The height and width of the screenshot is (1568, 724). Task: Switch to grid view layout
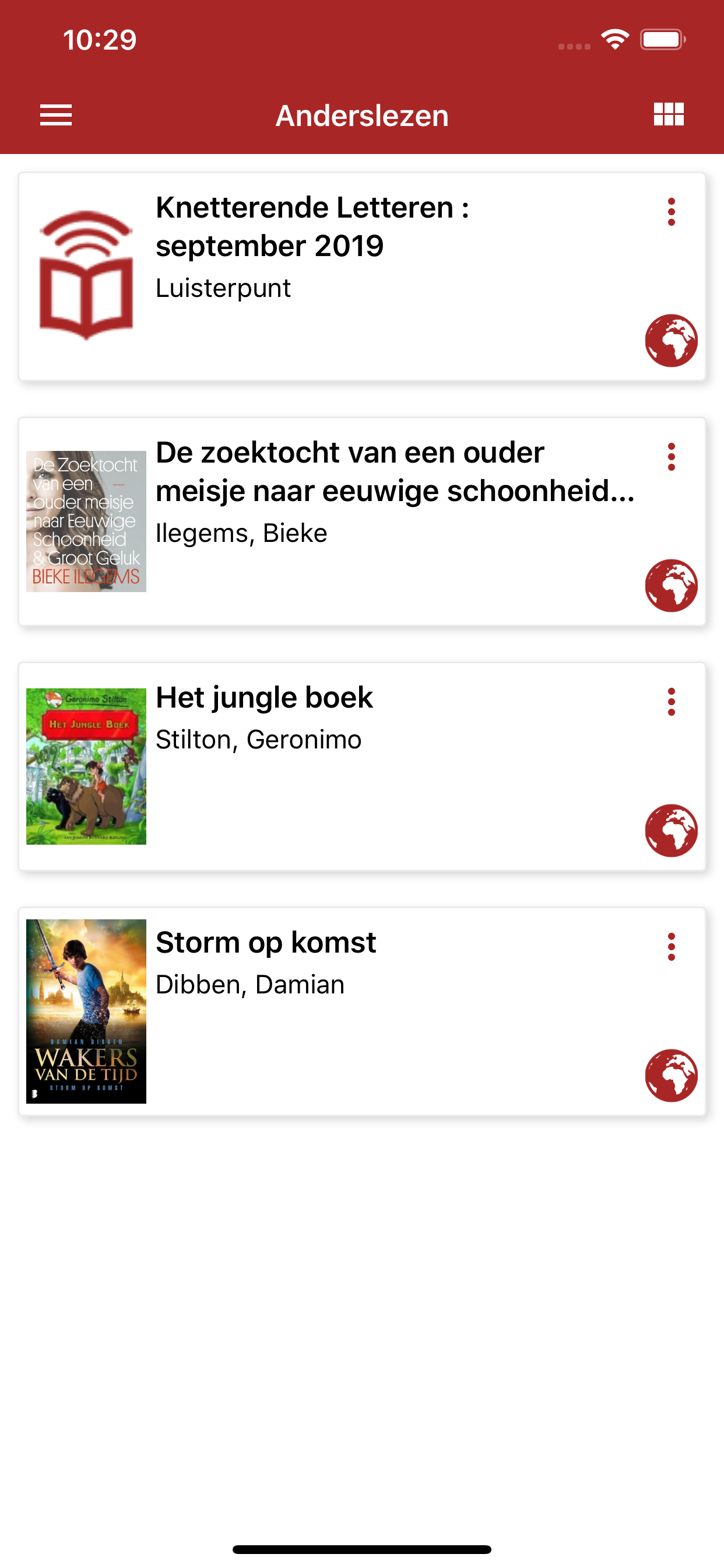pyautogui.click(x=669, y=114)
